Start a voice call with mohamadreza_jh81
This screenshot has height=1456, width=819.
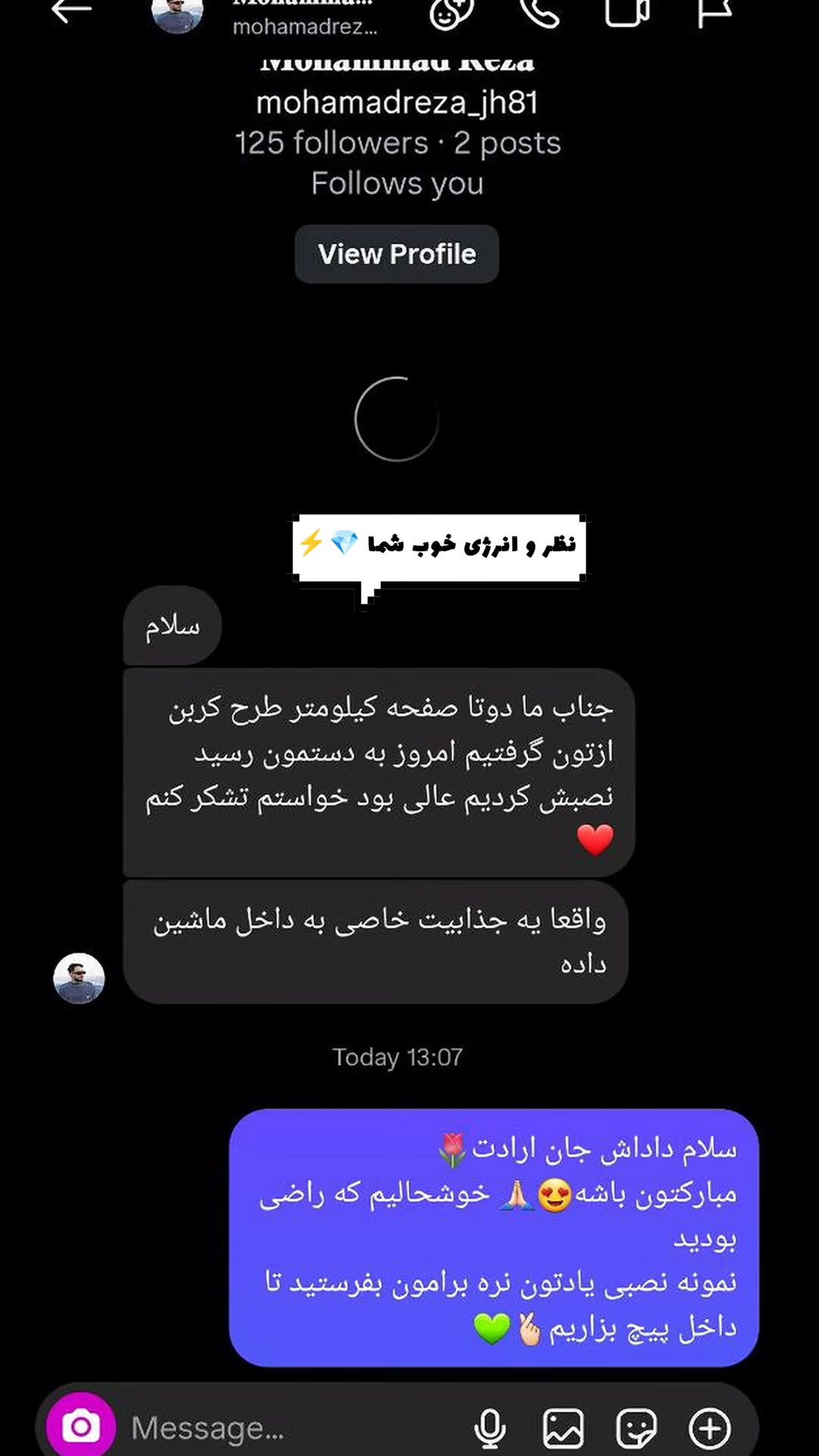[540, 12]
